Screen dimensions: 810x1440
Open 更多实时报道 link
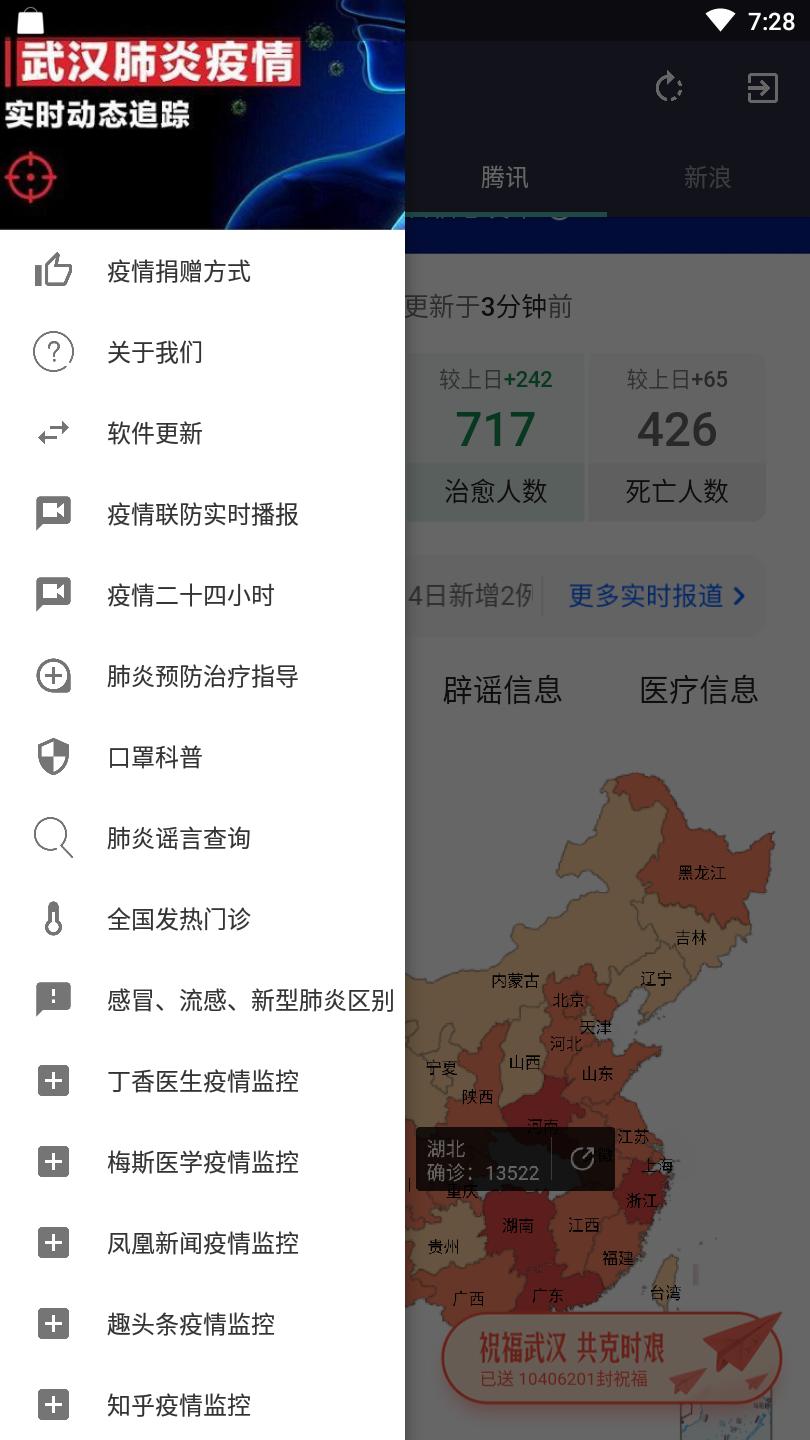pos(657,596)
